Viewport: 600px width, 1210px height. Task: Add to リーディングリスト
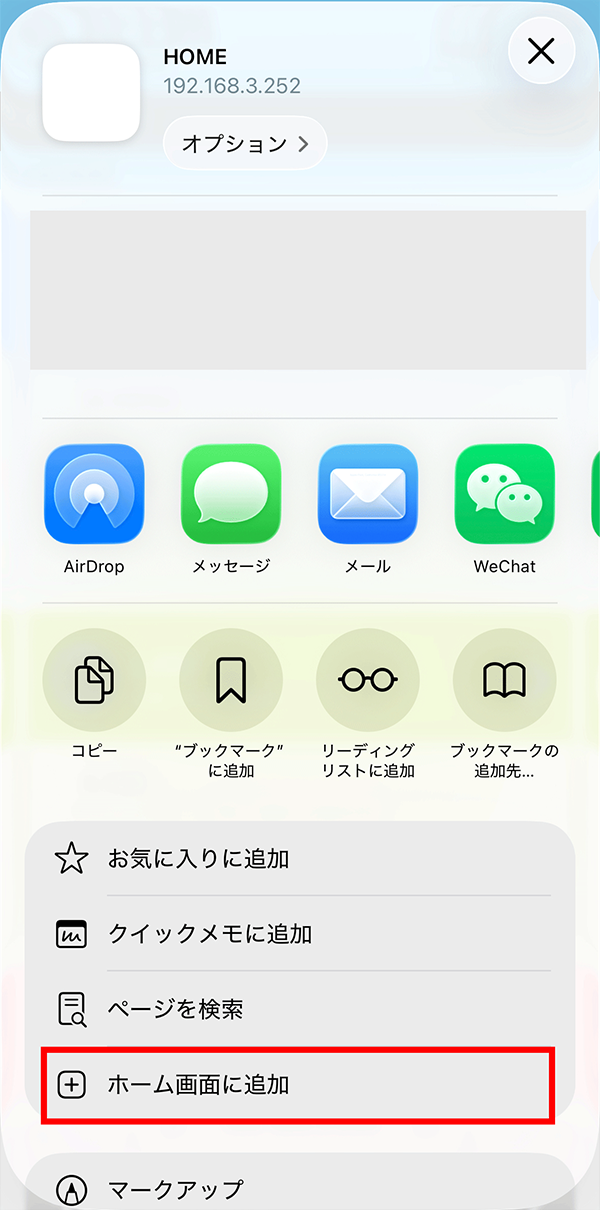coord(367,680)
